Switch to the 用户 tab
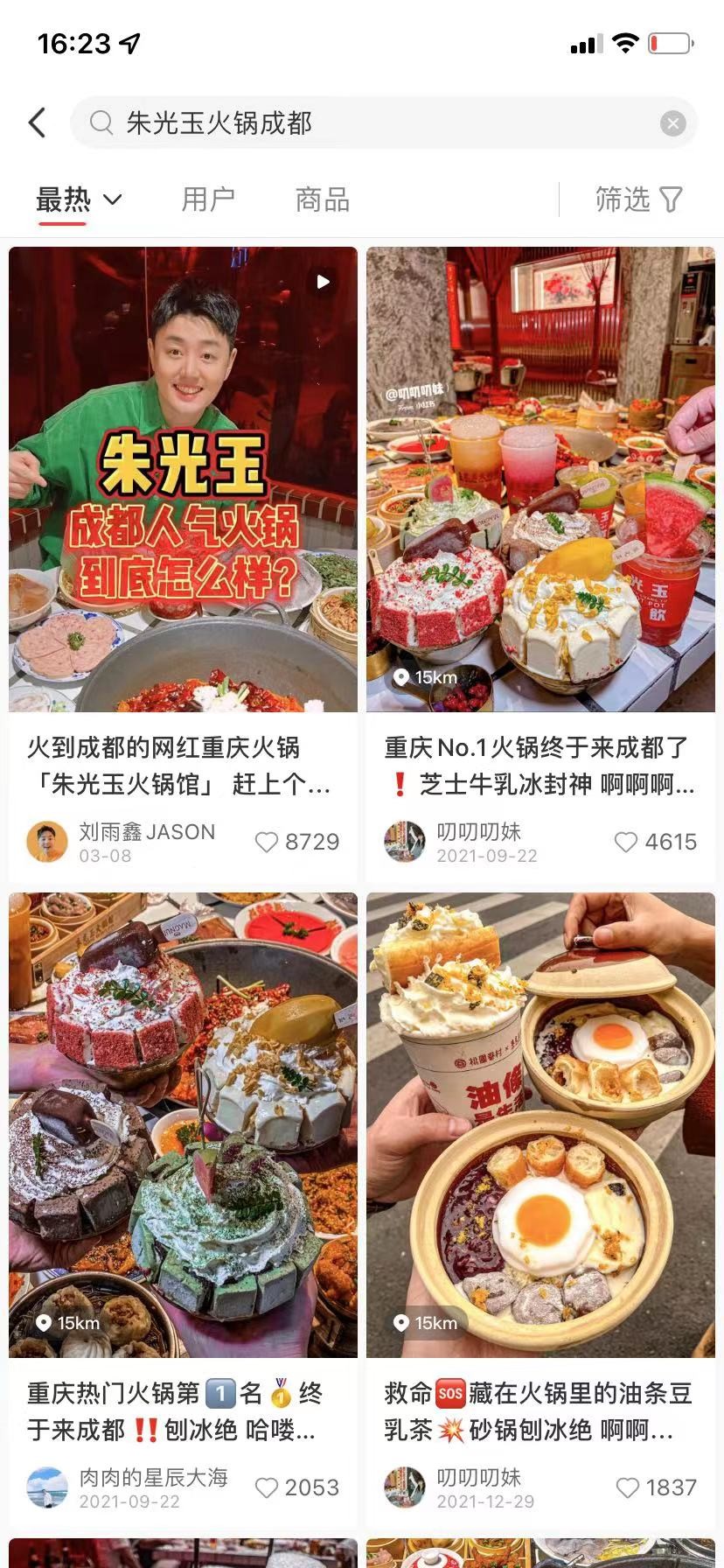This screenshot has width=724, height=1568. 208,200
